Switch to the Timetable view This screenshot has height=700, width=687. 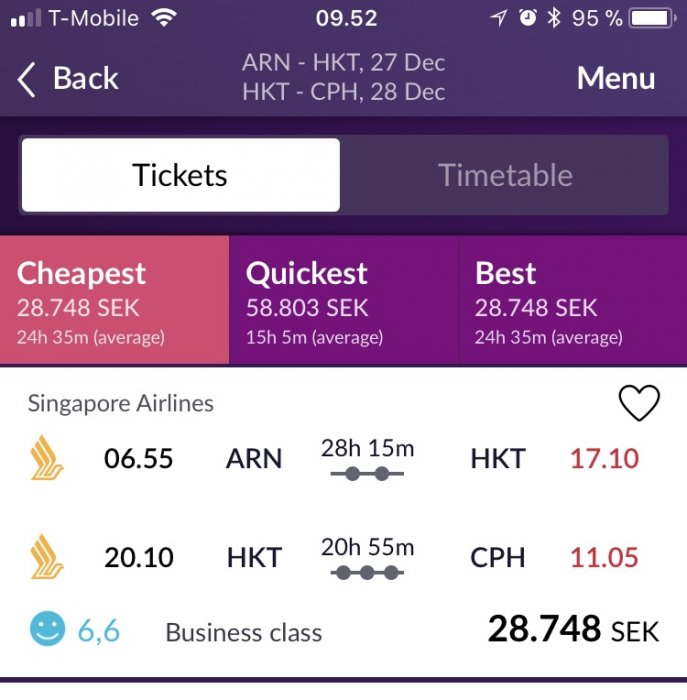tap(505, 176)
